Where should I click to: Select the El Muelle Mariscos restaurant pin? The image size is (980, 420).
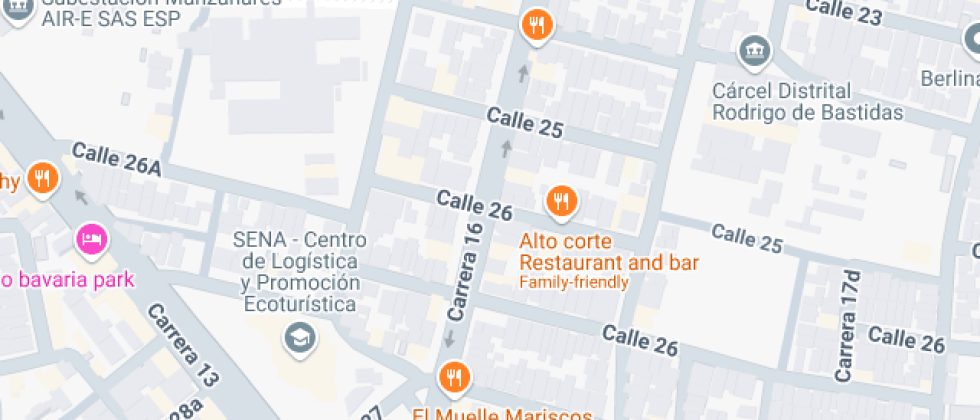tap(454, 379)
